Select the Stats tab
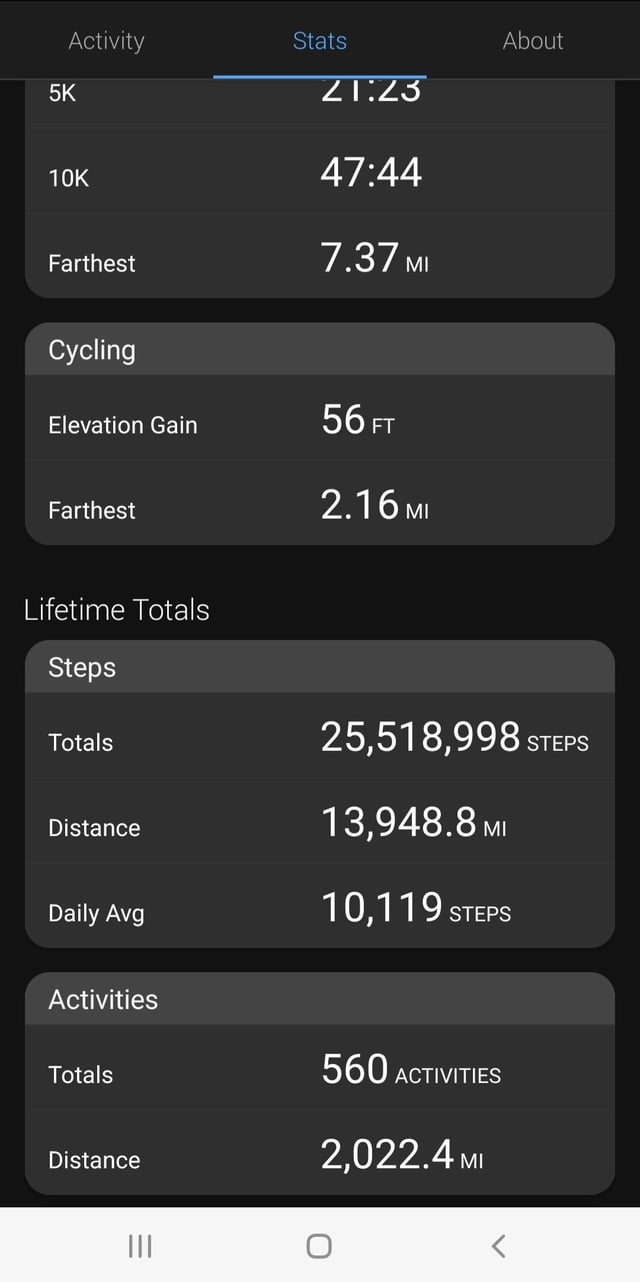Screen dimensions: 640x1282 point(320,41)
